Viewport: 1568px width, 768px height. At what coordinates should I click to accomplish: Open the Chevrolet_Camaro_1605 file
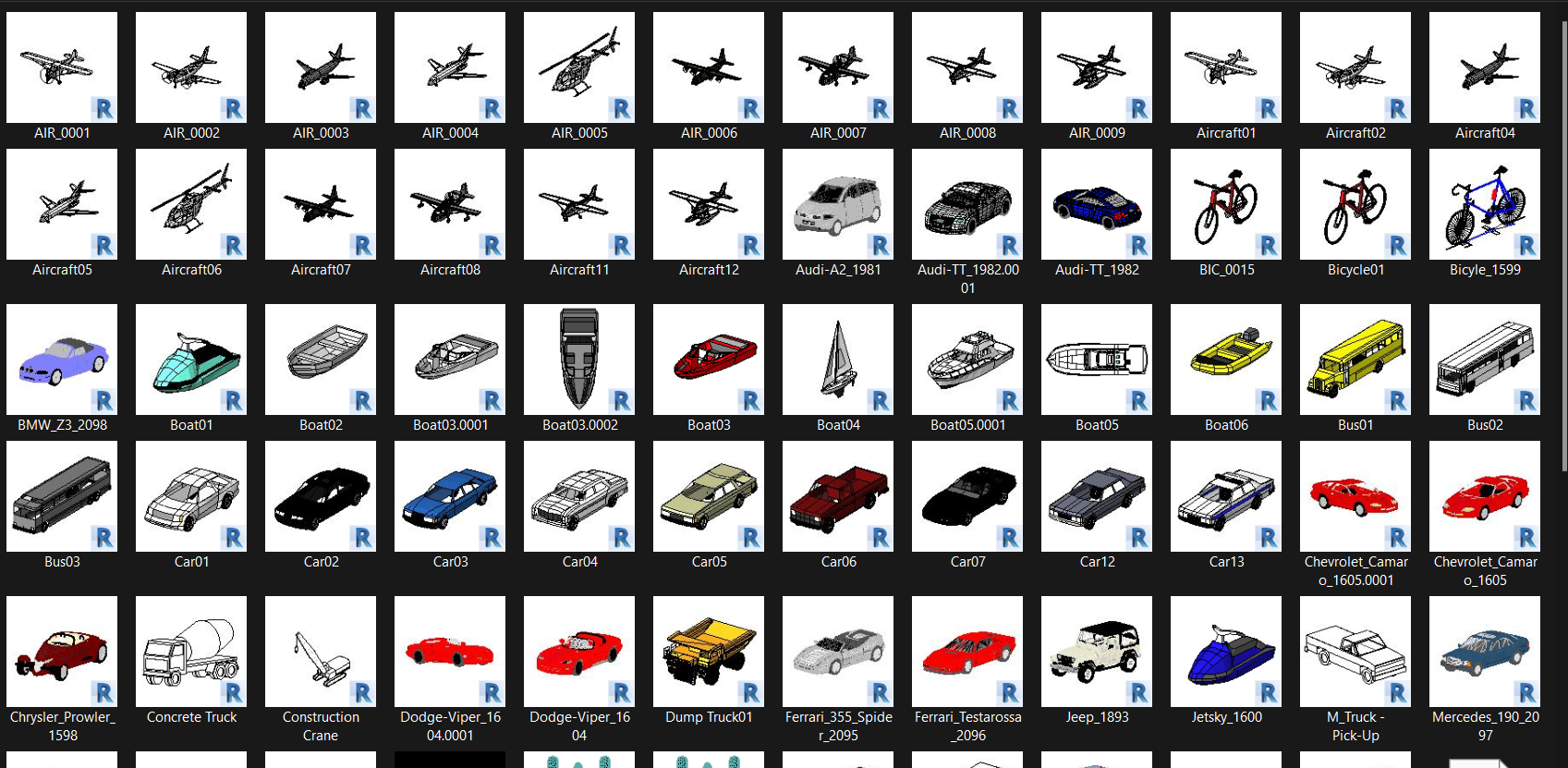click(1485, 496)
